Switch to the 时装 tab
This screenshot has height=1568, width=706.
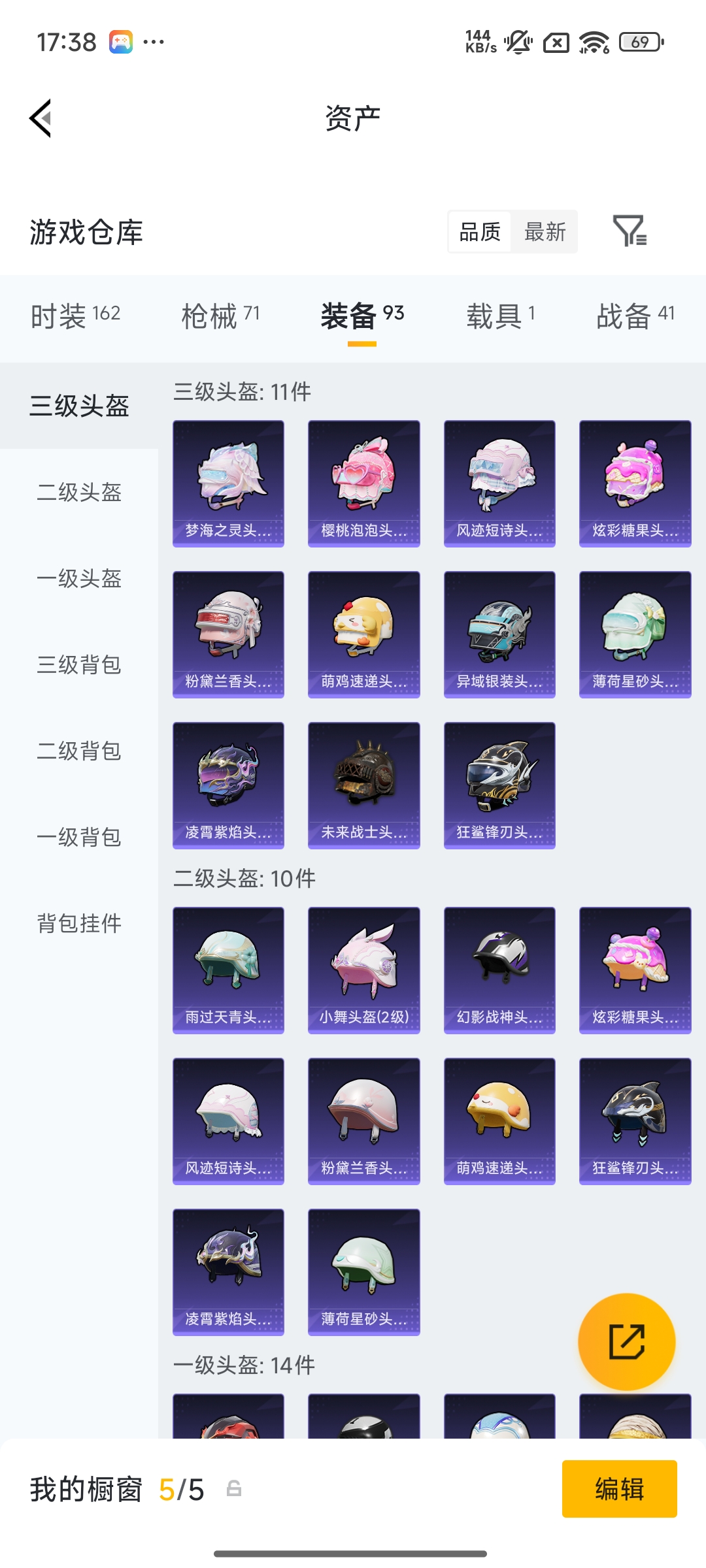coord(74,315)
